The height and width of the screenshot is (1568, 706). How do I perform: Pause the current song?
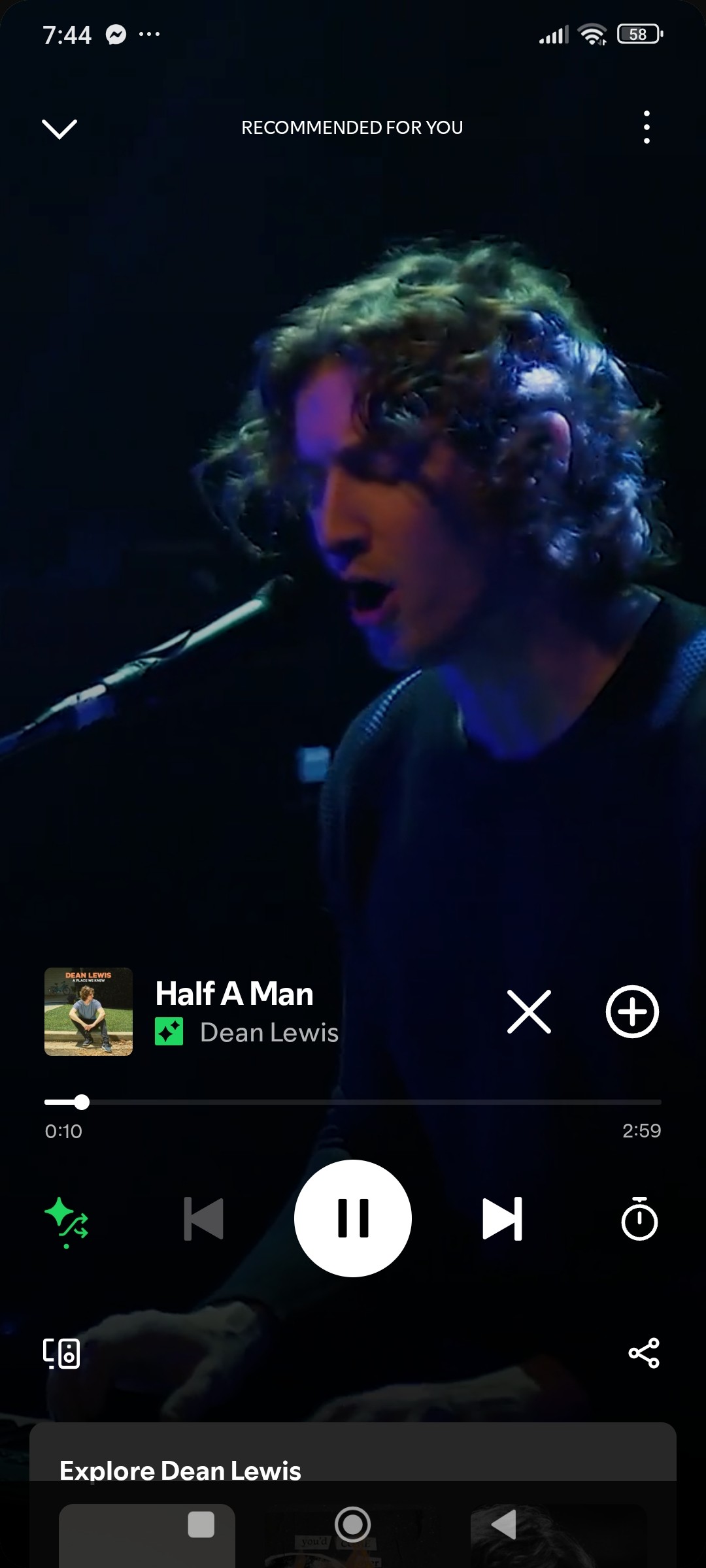(353, 1218)
